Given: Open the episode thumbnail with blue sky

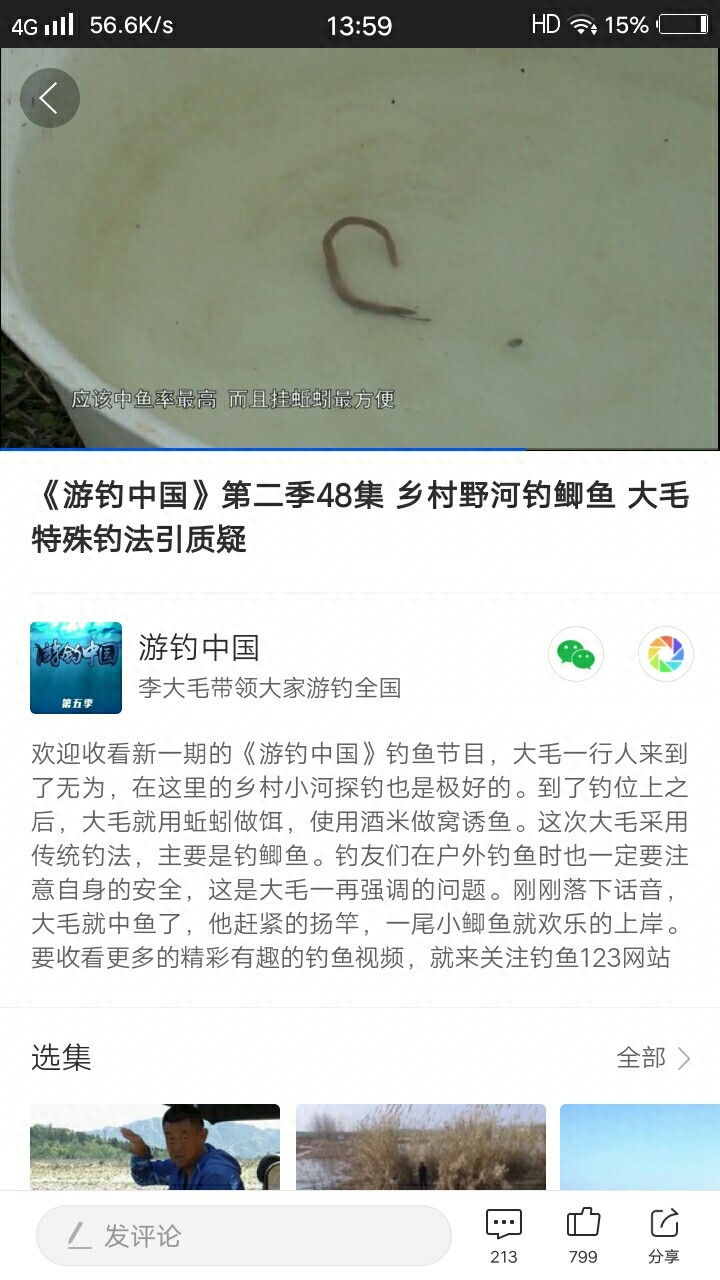Looking at the screenshot, I should pyautogui.click(x=640, y=1147).
